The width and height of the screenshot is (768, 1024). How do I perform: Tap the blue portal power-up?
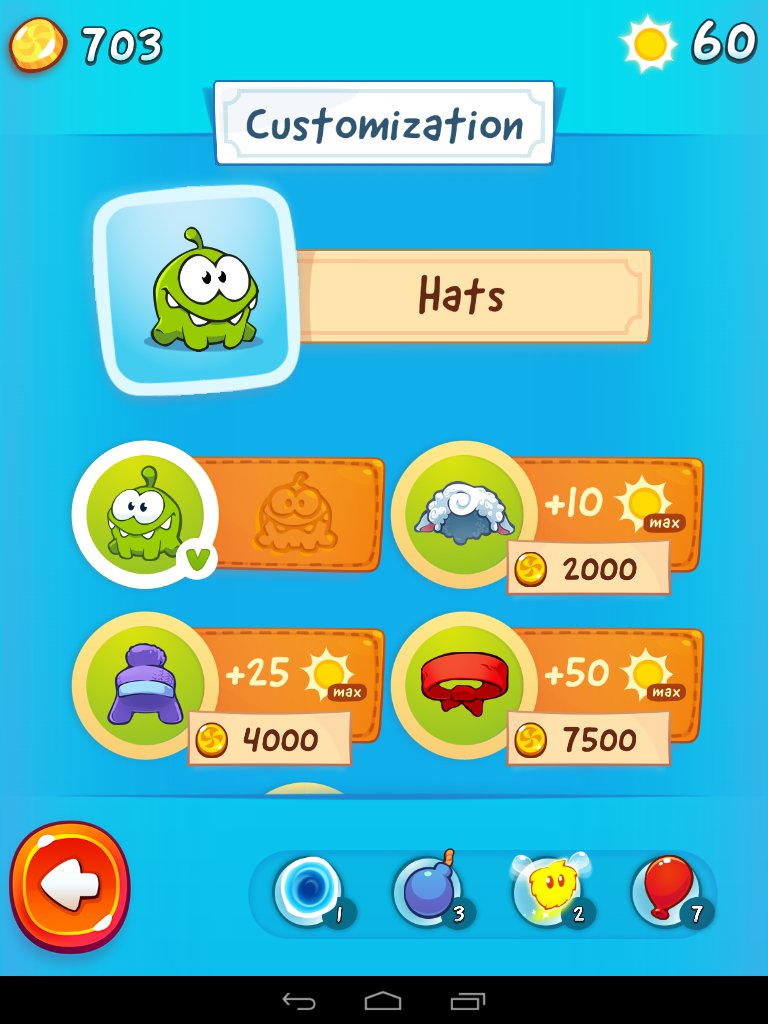coord(309,890)
